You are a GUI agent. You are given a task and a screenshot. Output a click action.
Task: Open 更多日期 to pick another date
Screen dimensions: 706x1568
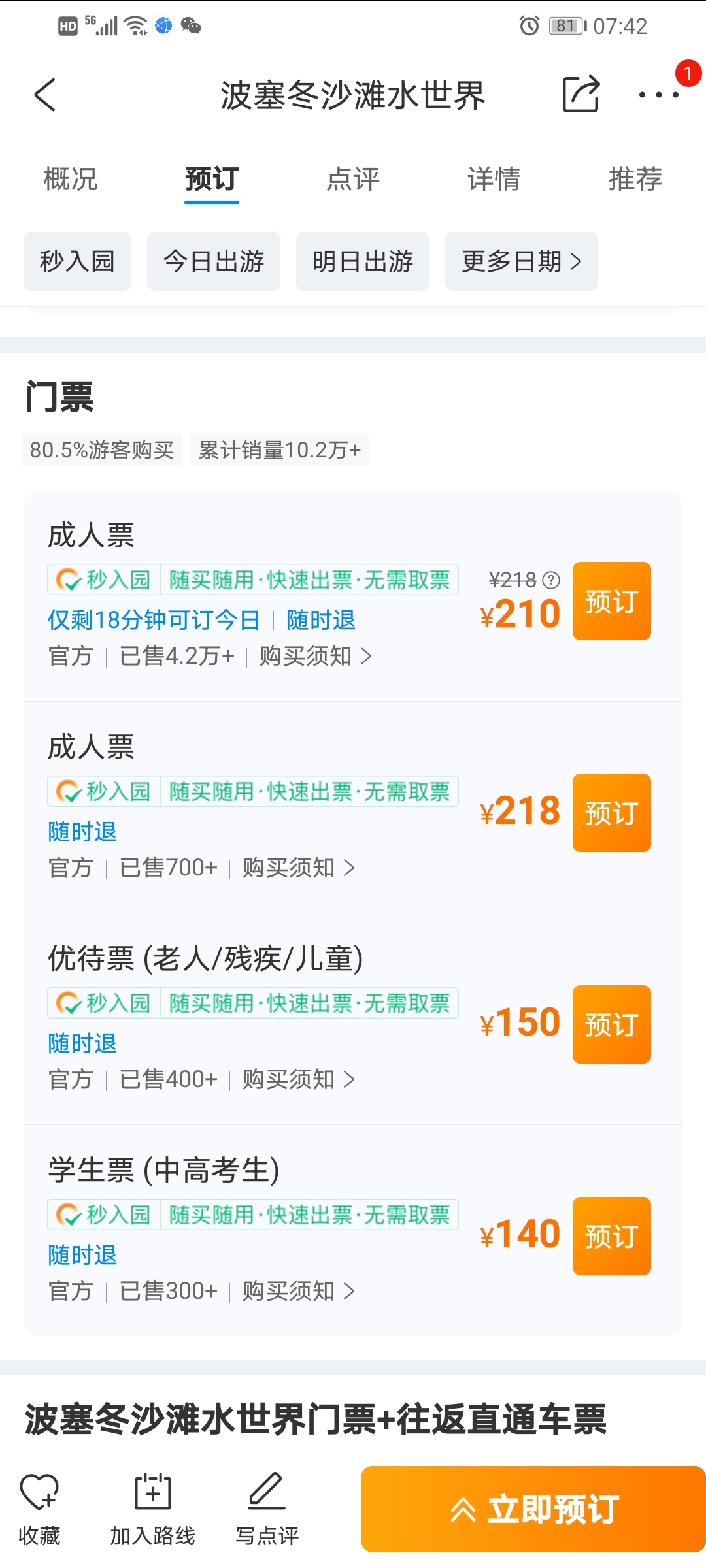[522, 261]
